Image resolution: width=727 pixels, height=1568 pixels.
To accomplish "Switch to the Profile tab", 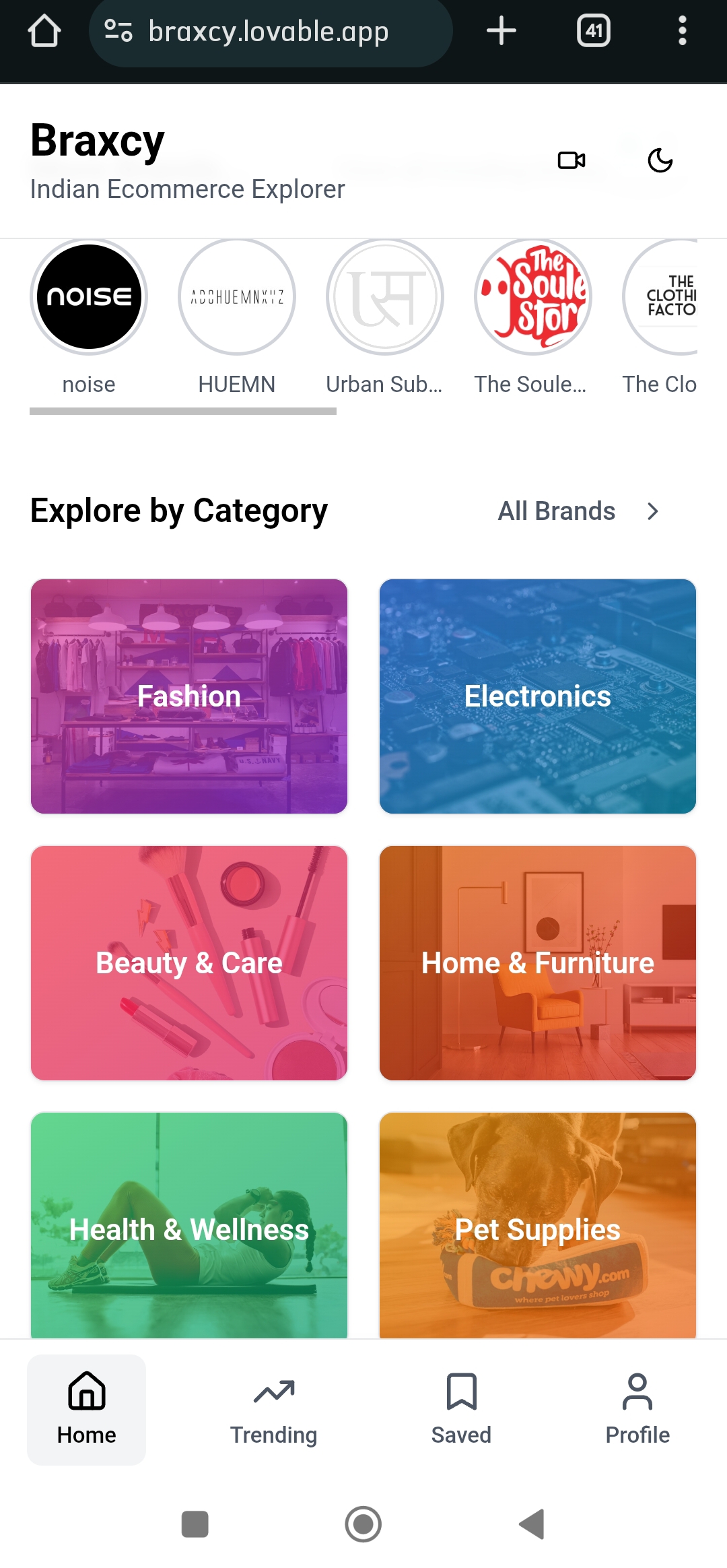I will pos(637,1409).
